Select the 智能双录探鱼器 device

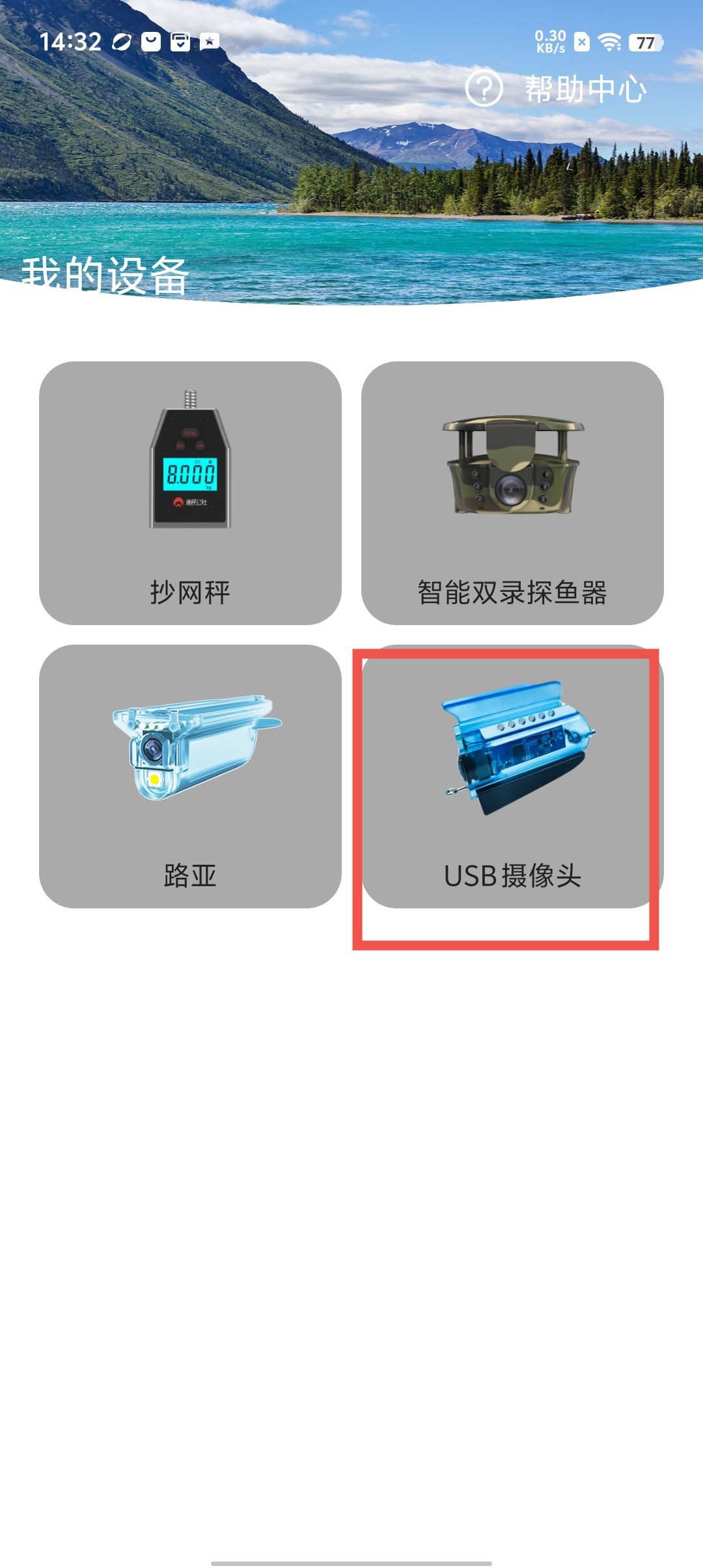[512, 493]
